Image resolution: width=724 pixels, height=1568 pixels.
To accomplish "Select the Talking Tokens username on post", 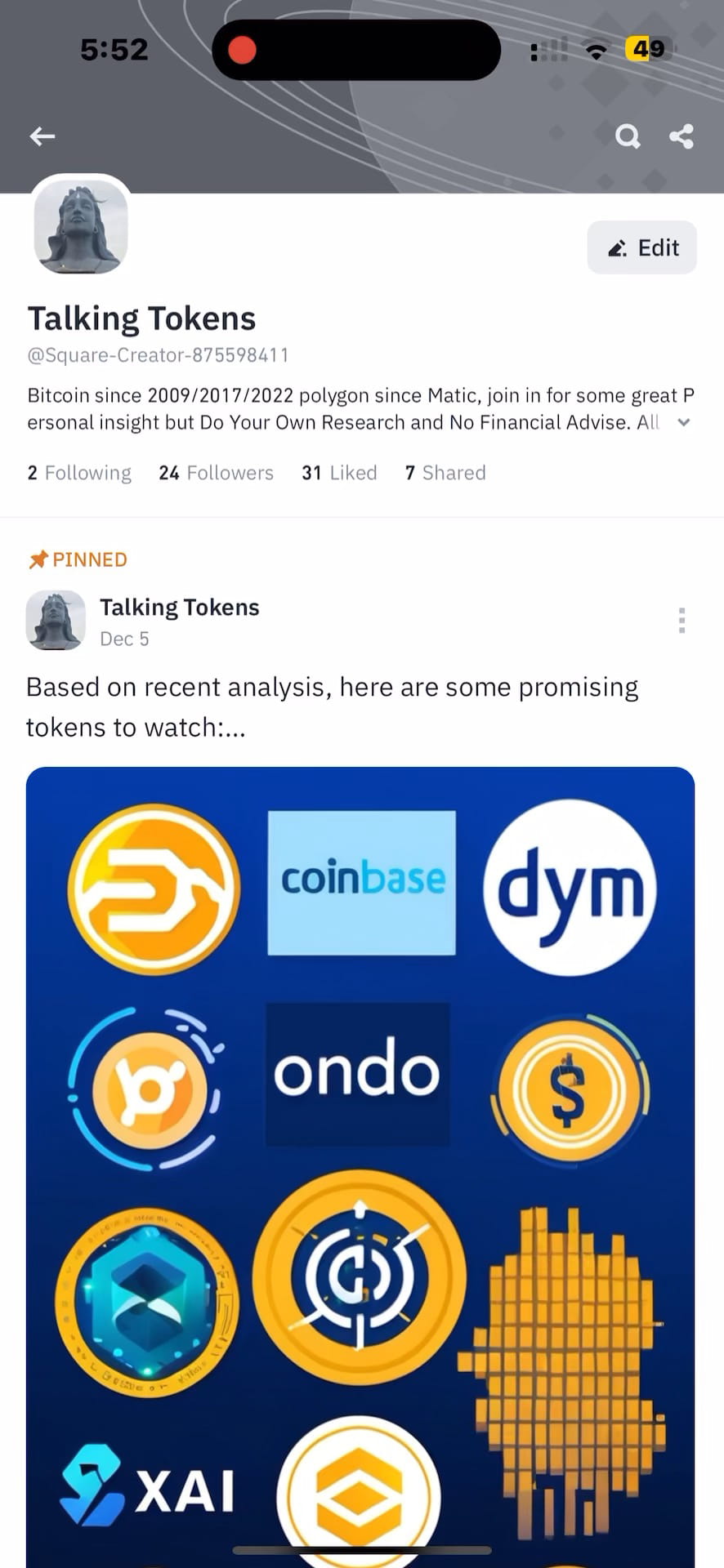I will tap(180, 607).
